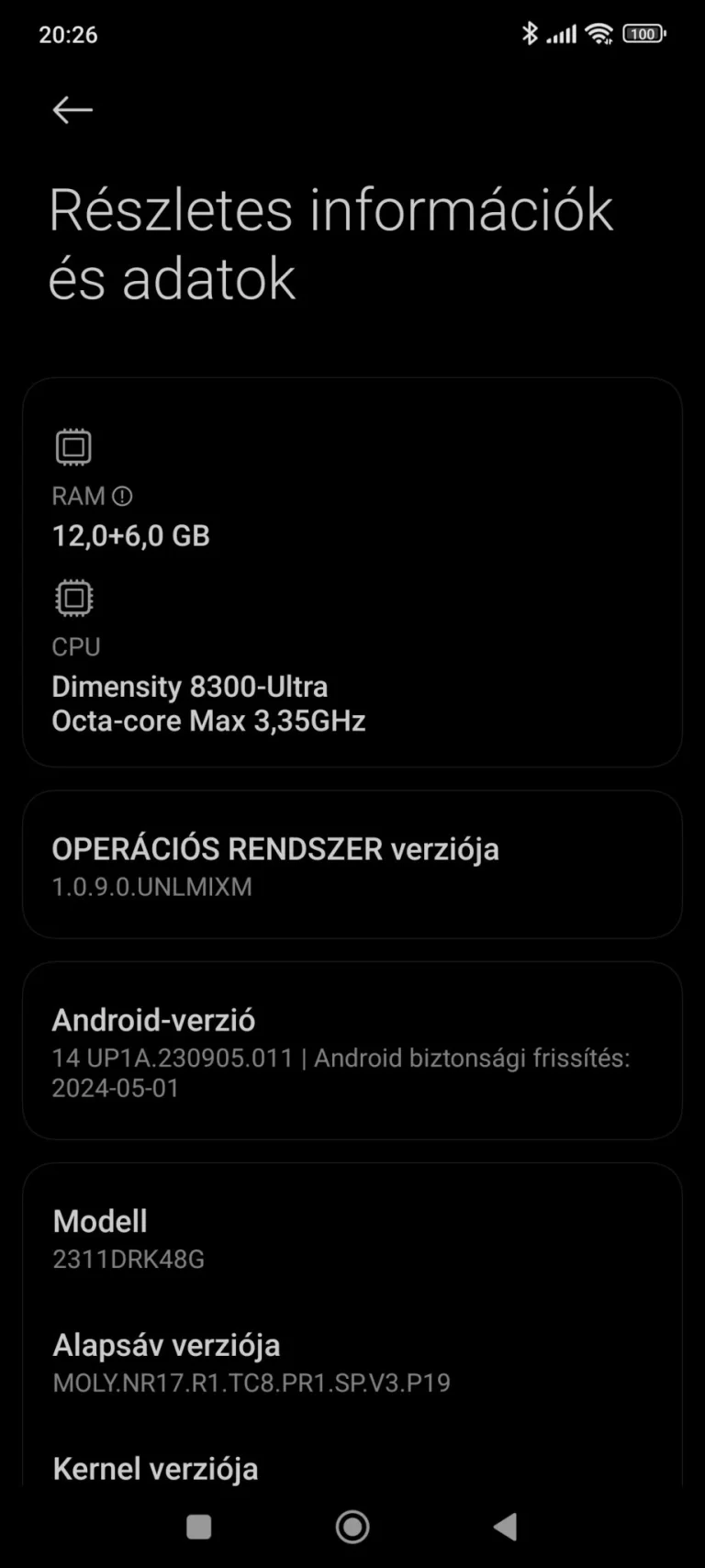Tap the info icon next to RAM
Screen dimensions: 705x1568
122,496
